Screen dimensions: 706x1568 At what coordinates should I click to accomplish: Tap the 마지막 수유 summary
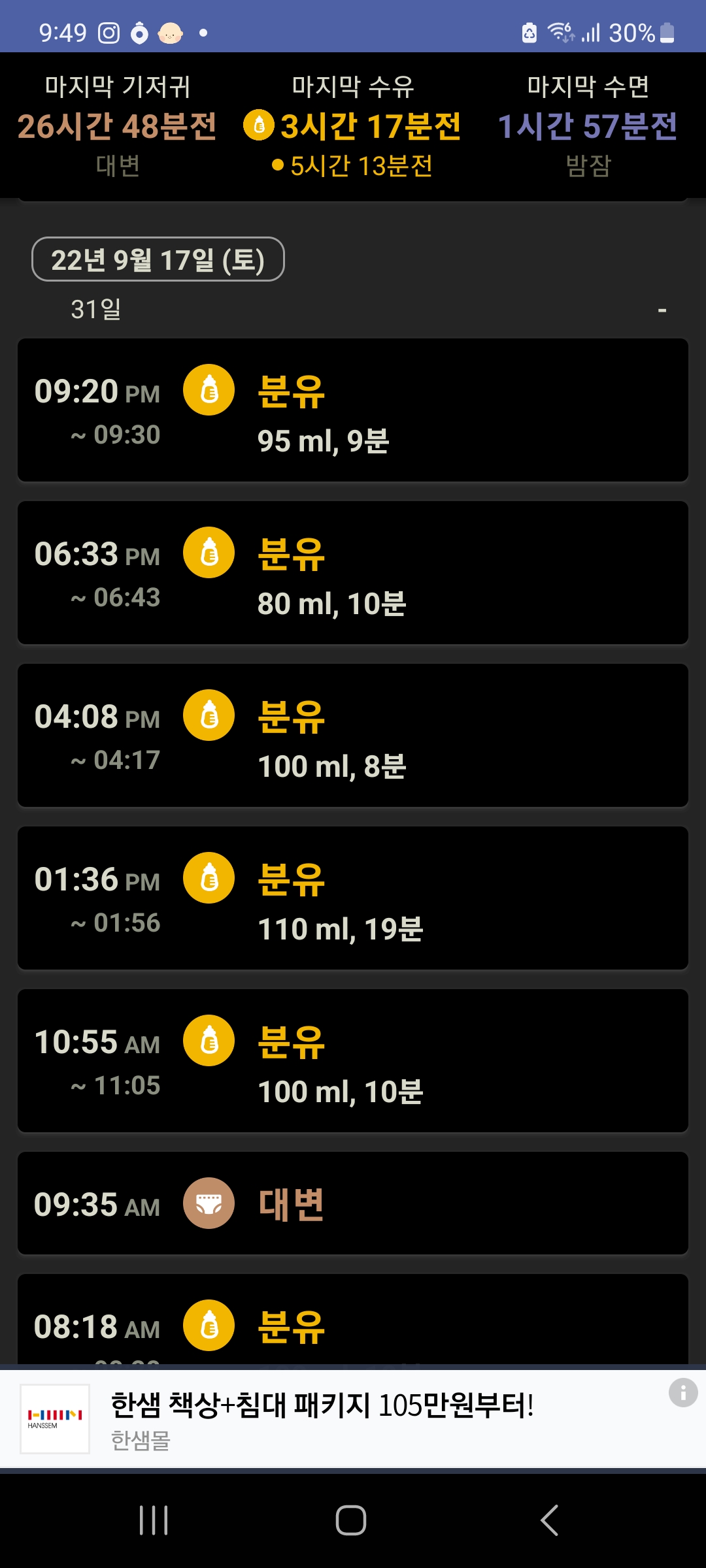[x=353, y=125]
